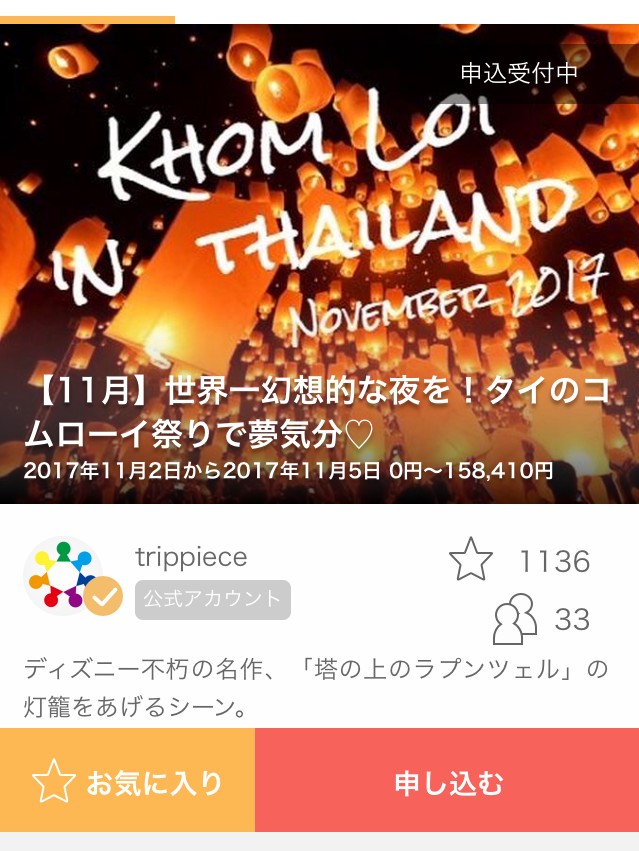Screen dimensions: 639x851
Task: Open the trippiece organizer profile
Action: click(190, 558)
